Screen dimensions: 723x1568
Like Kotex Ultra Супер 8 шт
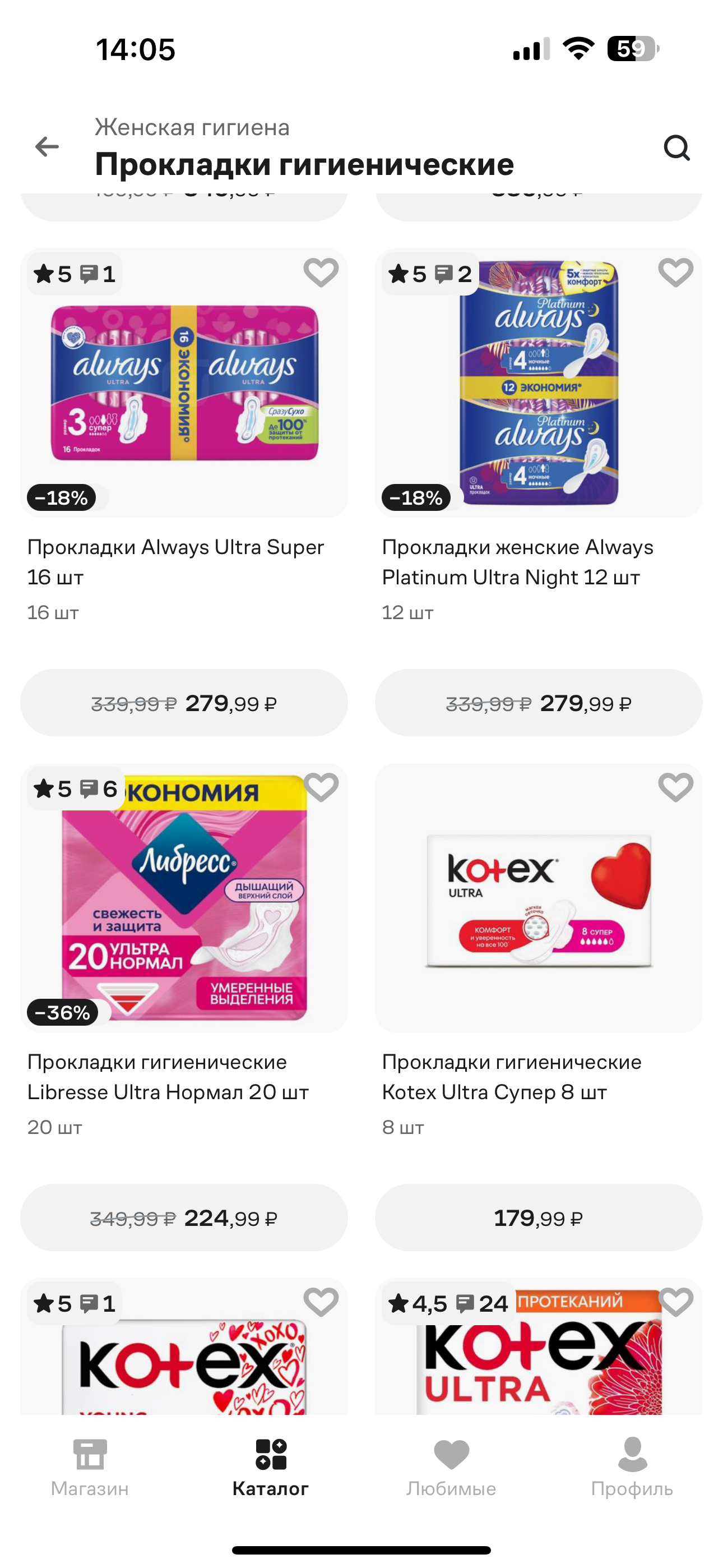pos(675,787)
